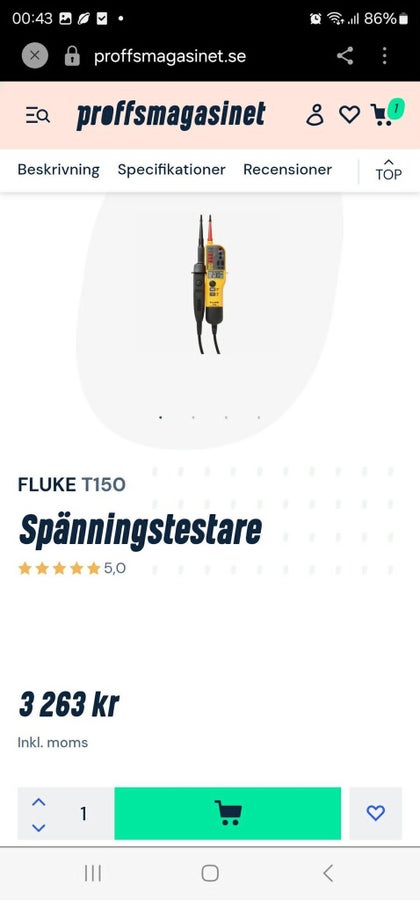Viewport: 420px width, 900px height.
Task: Open the menu and search button
Action: [38, 115]
